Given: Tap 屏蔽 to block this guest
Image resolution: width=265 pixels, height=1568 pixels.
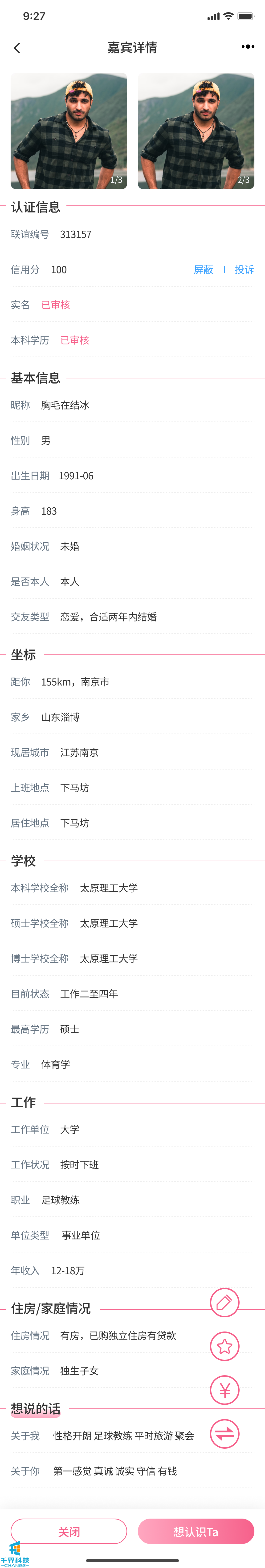Looking at the screenshot, I should click(x=204, y=270).
